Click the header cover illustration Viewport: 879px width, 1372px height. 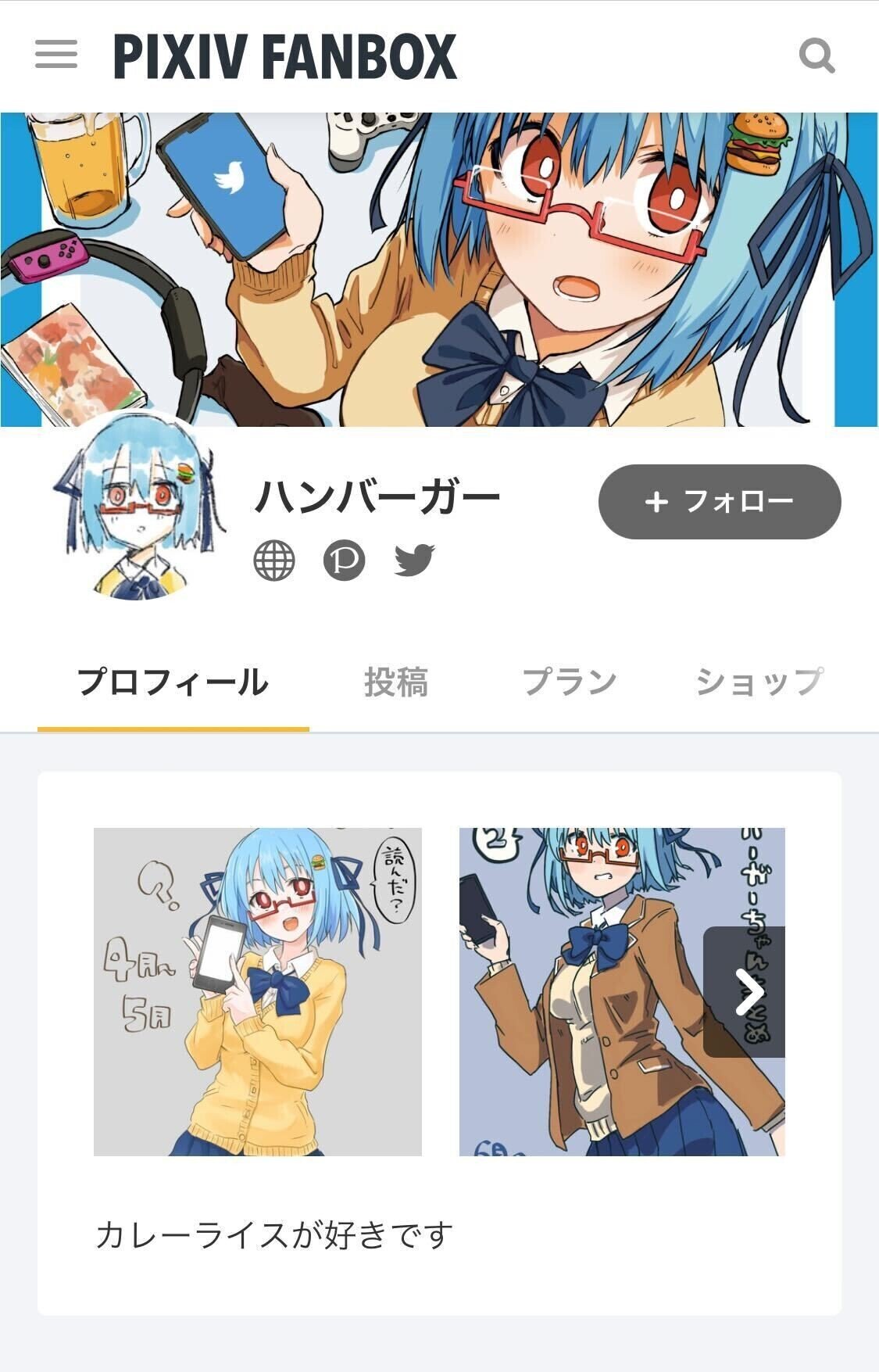tap(439, 266)
